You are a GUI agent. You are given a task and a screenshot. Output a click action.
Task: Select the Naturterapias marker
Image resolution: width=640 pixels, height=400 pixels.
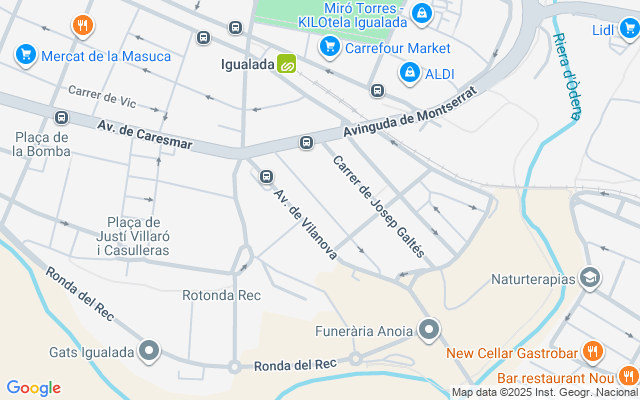point(590,277)
